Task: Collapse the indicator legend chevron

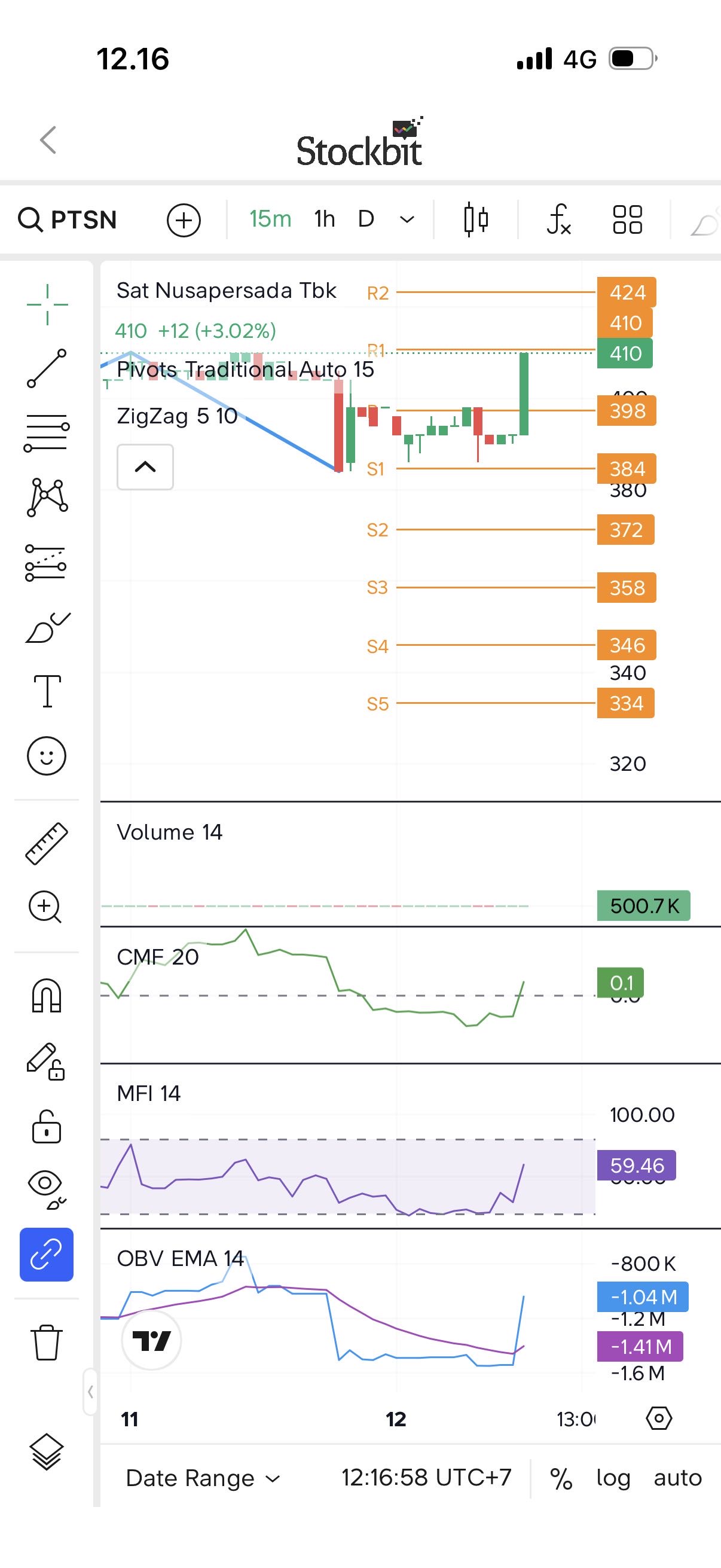Action: click(x=145, y=467)
